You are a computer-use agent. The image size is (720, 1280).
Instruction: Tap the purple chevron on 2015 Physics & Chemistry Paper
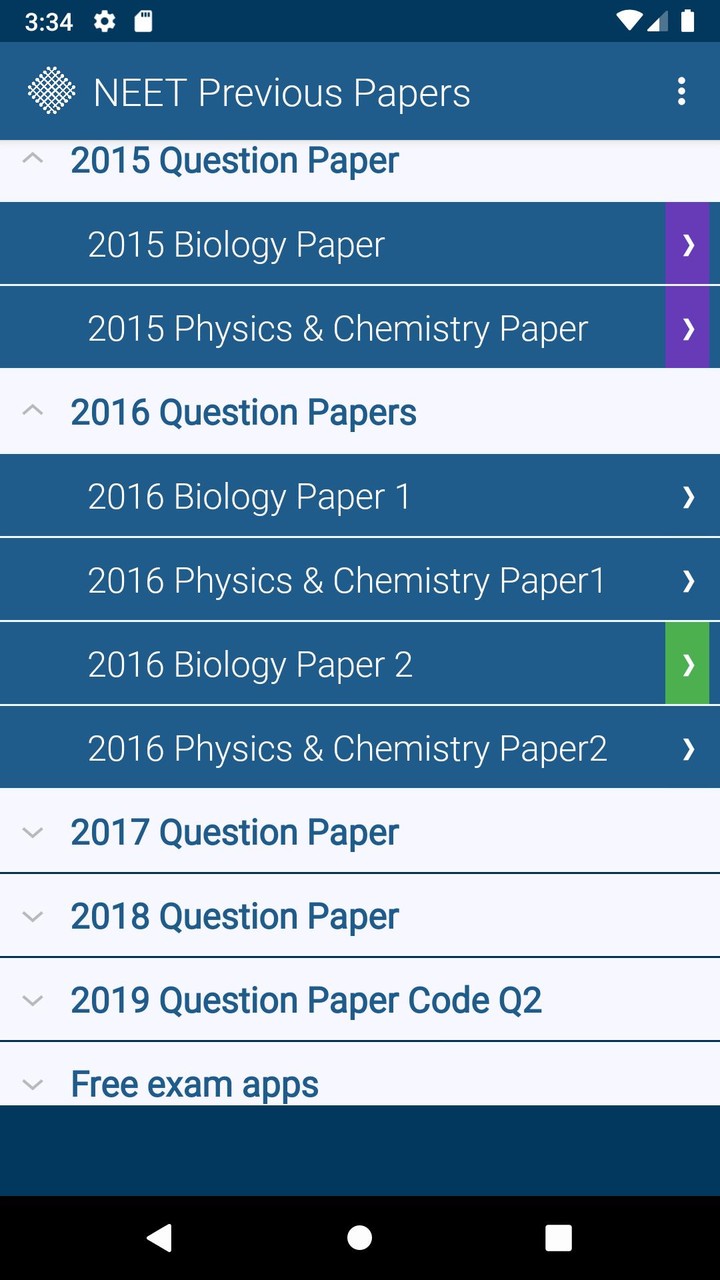pyautogui.click(x=687, y=328)
